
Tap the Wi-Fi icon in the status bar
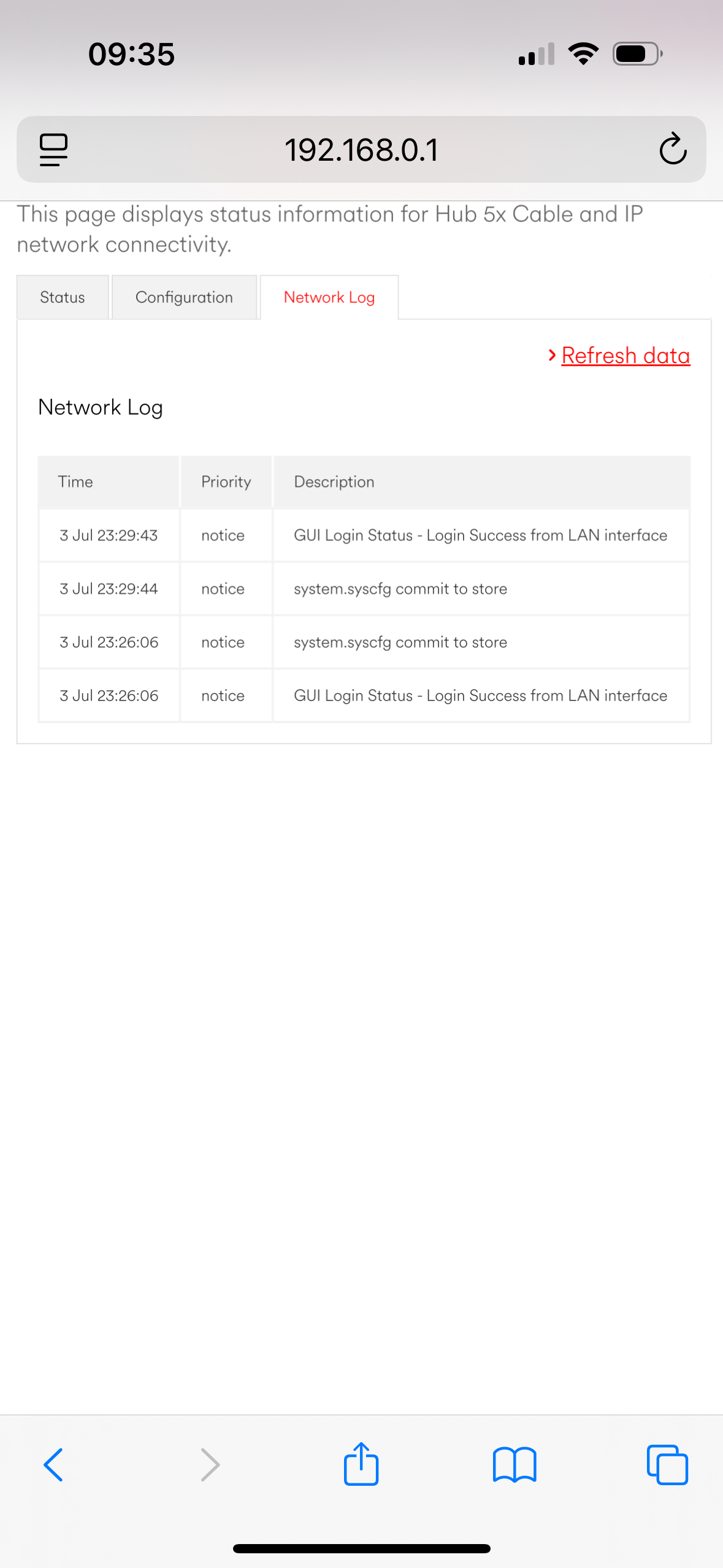583,53
